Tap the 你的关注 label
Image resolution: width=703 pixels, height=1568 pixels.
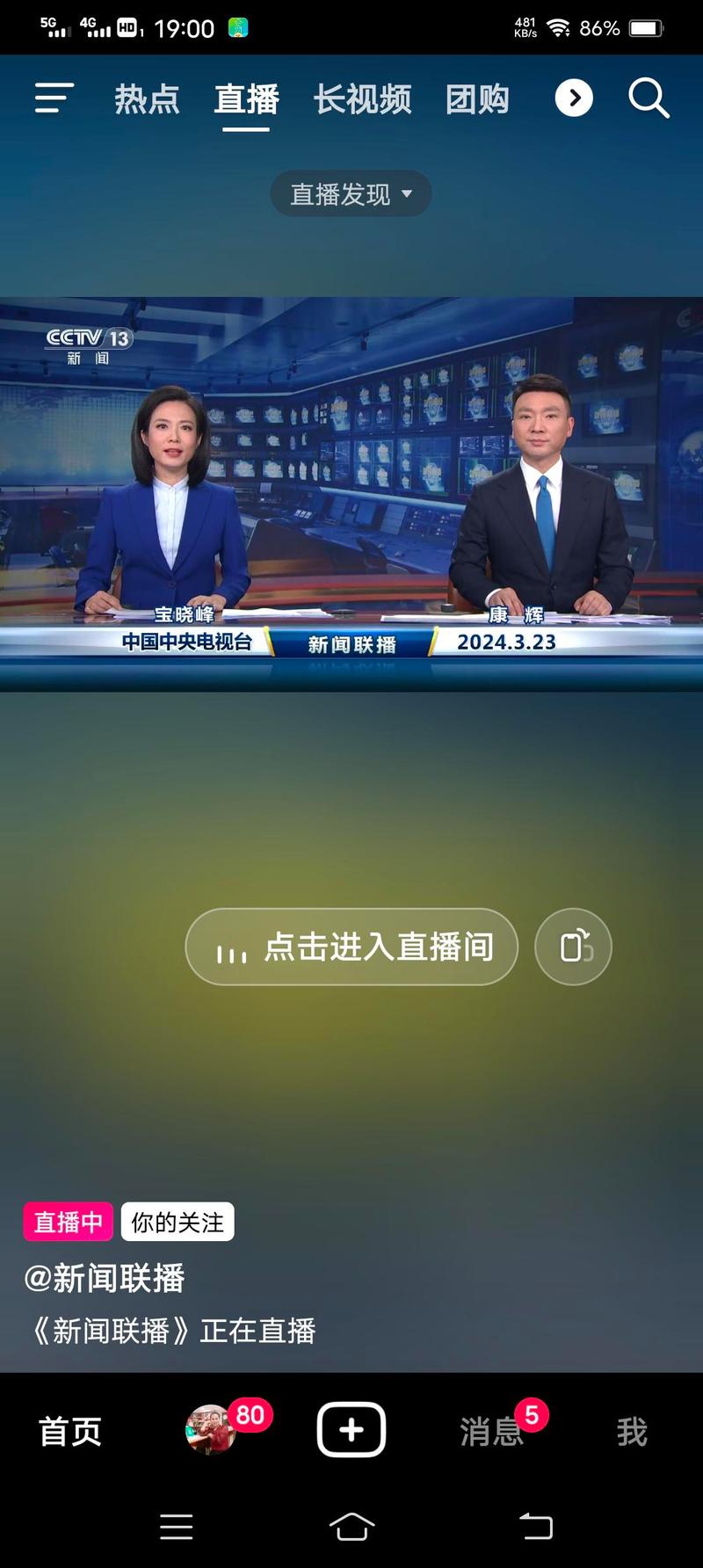177,1222
